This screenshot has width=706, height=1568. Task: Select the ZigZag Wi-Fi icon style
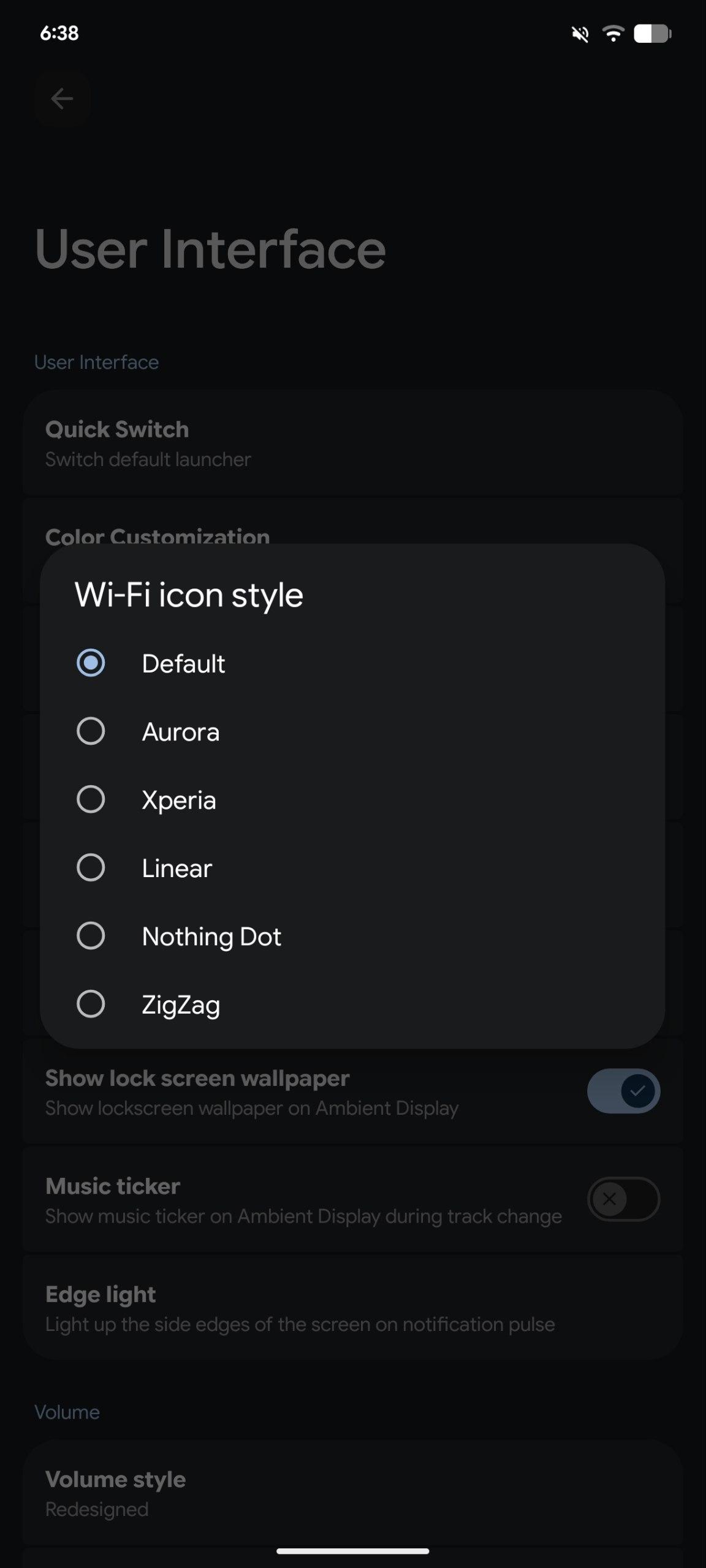91,1005
